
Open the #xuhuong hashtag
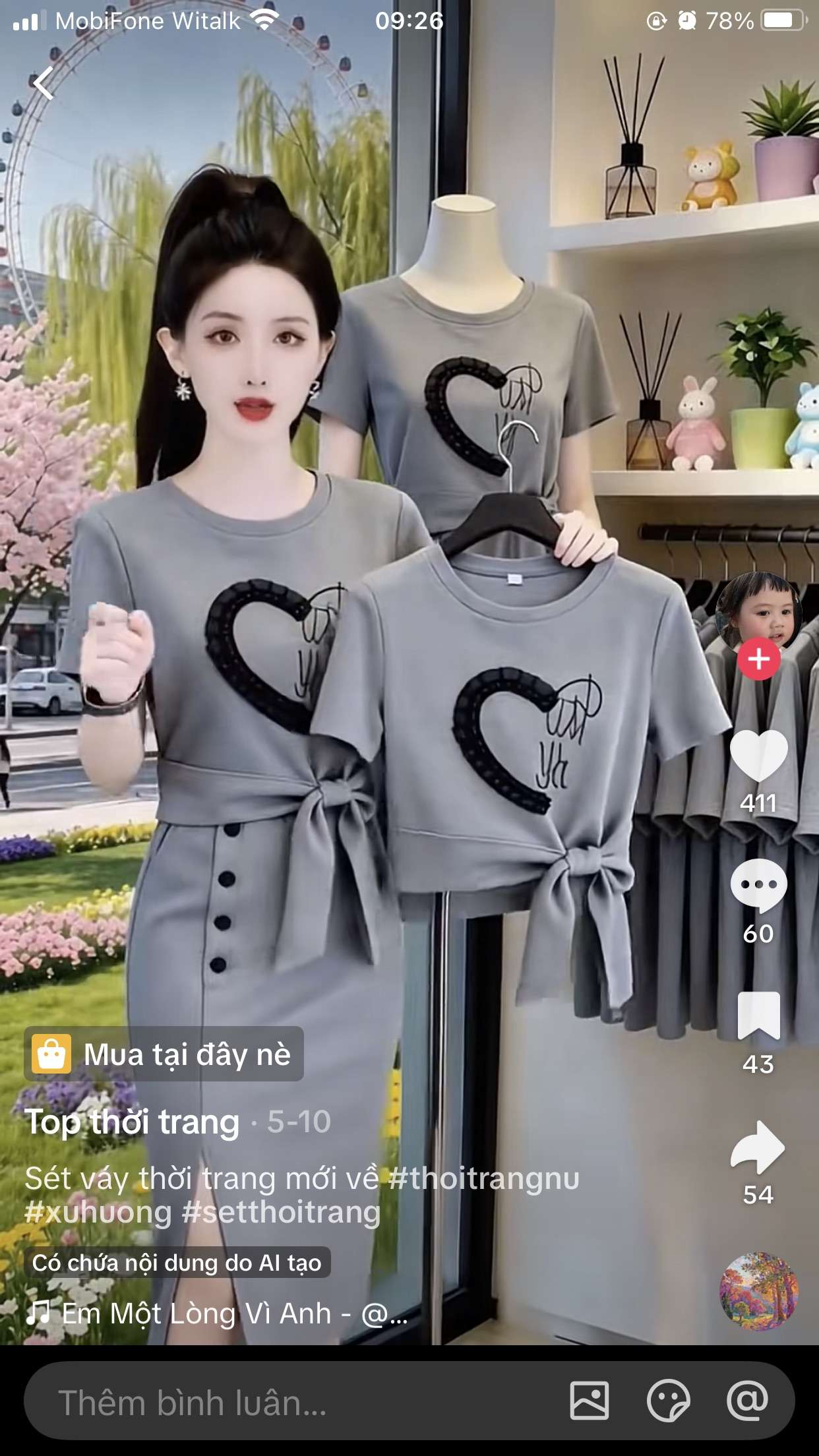coord(98,1212)
